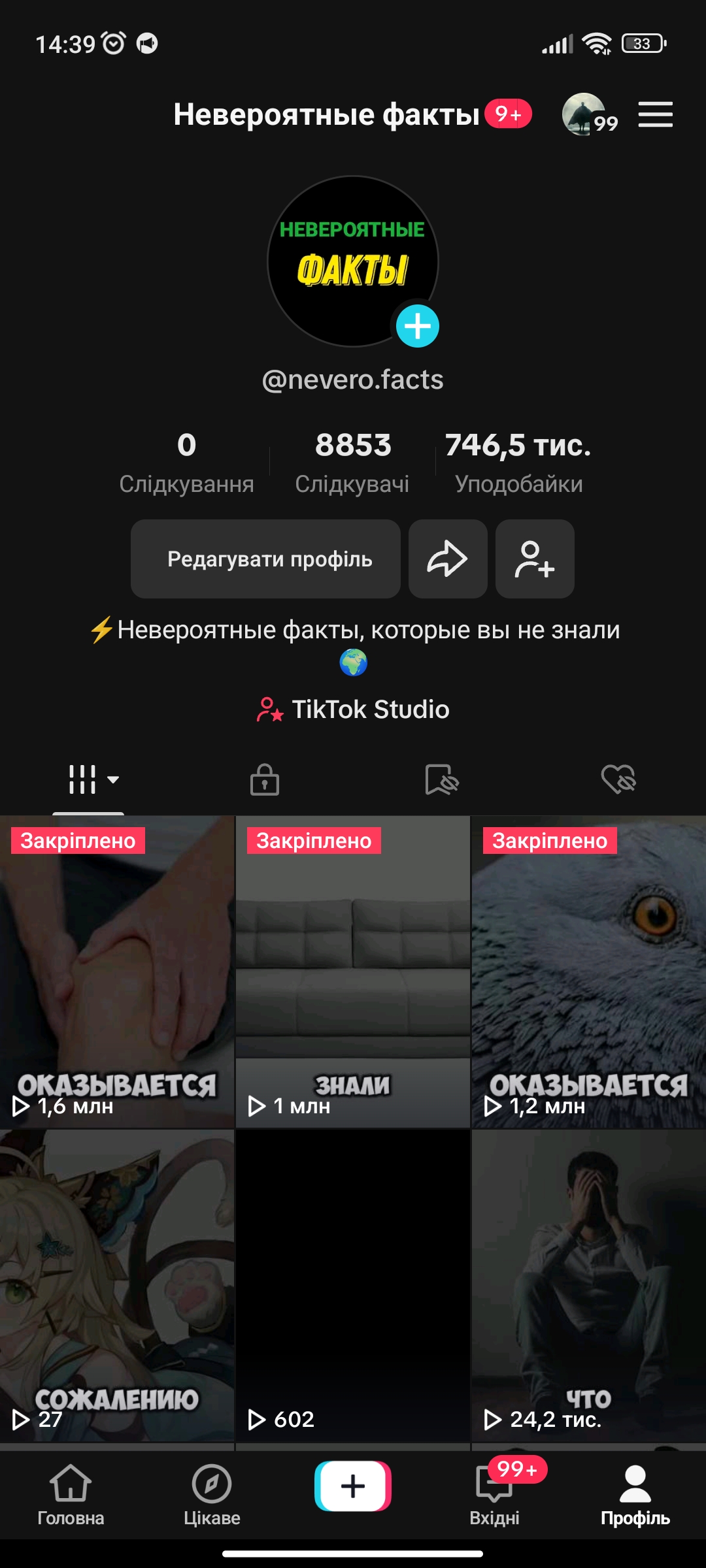Open pinned sofa video with 1 млн views
Viewport: 706px width, 1568px height.
click(x=353, y=971)
